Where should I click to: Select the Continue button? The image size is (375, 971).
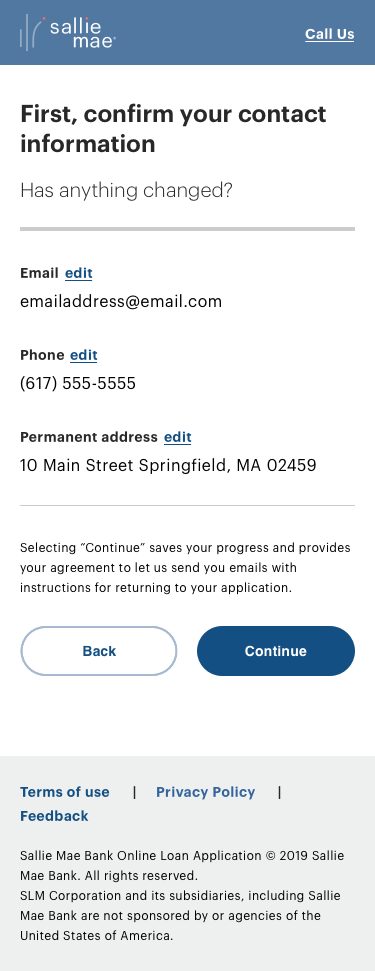coord(276,651)
